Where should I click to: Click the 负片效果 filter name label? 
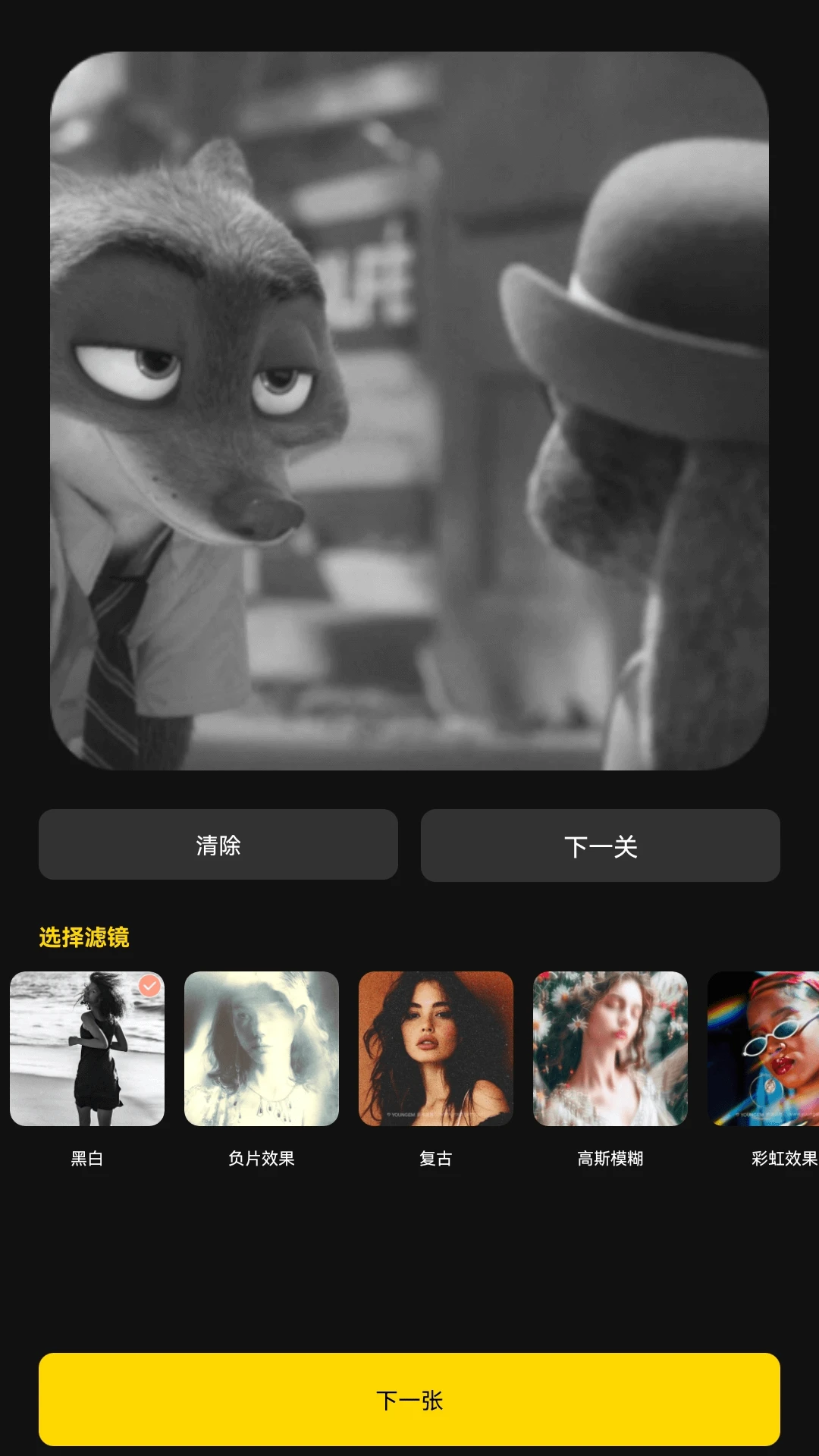[262, 1158]
